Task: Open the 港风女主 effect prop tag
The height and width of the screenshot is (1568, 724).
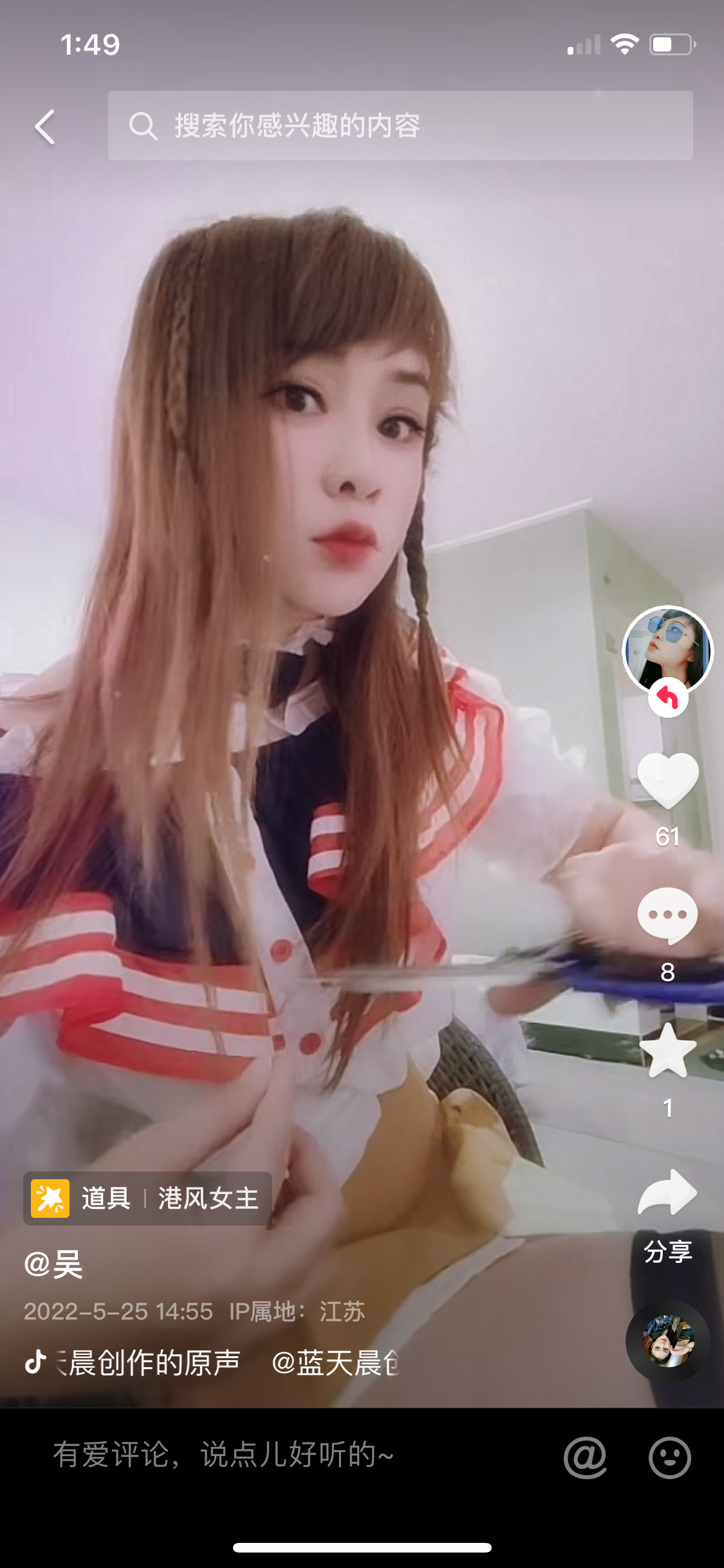Action: [x=148, y=1199]
